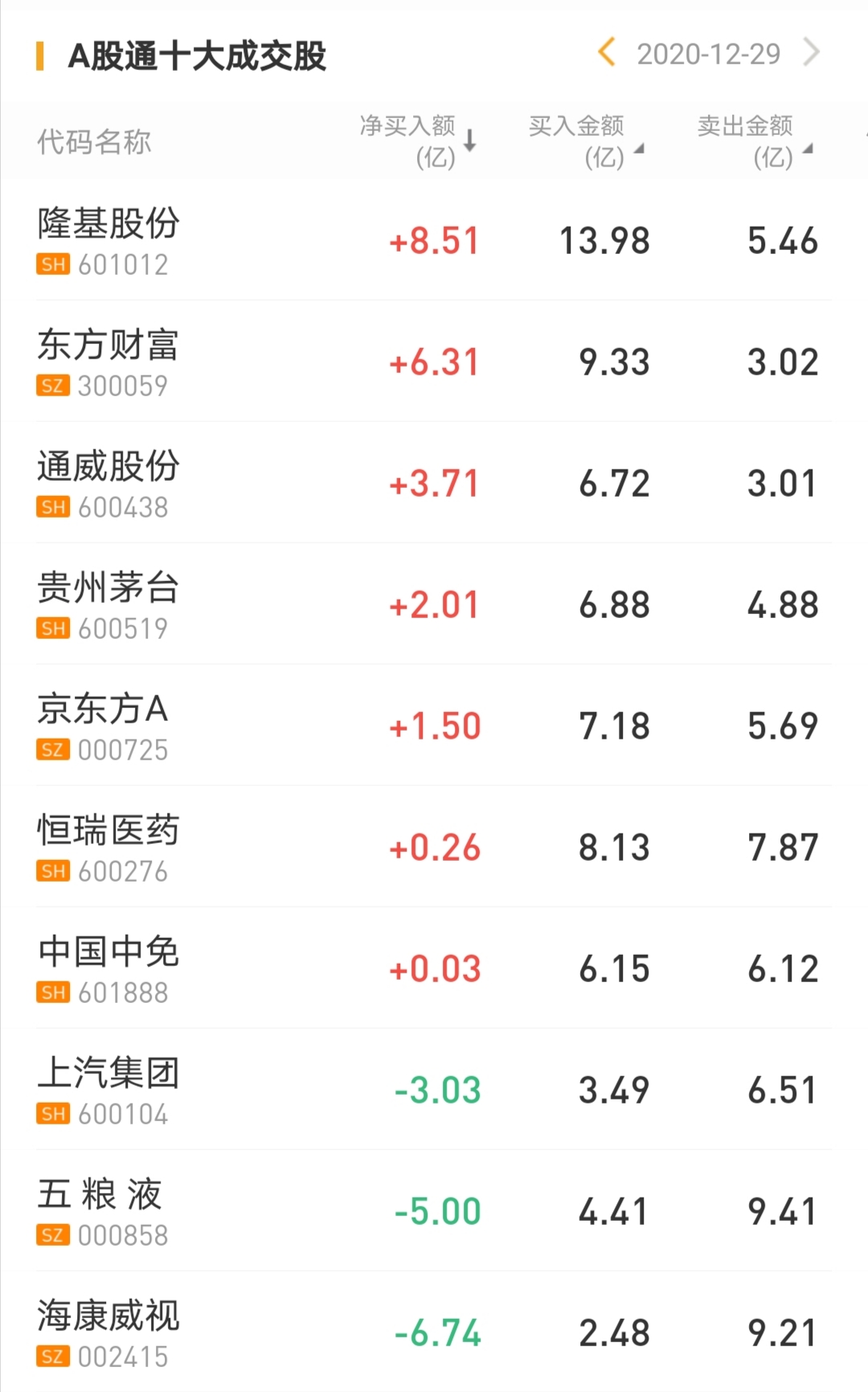Sort by 卖出金额 column

pyautogui.click(x=755, y=141)
